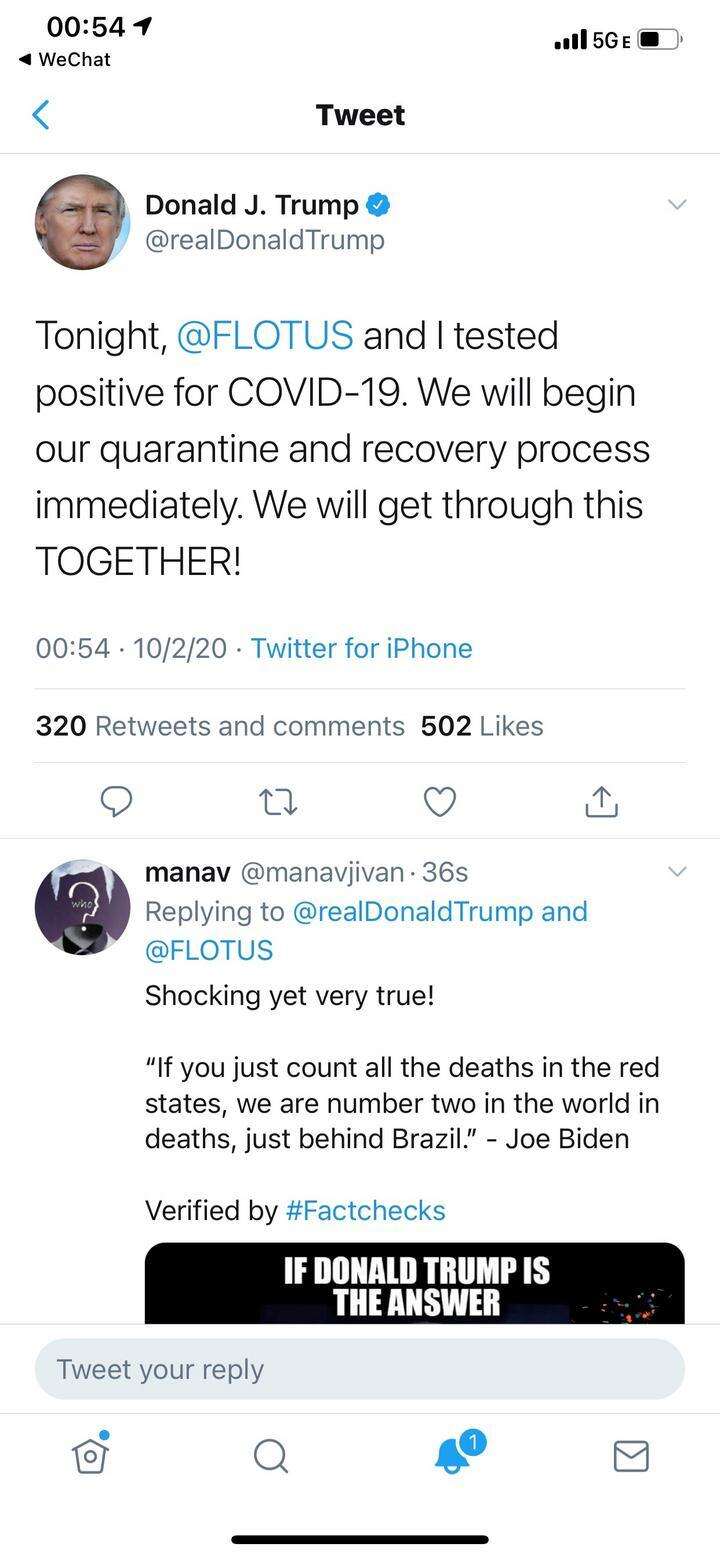Screen dimensions: 720x1558
Task: Tap the Tweet your reply field
Action: pos(360,1369)
